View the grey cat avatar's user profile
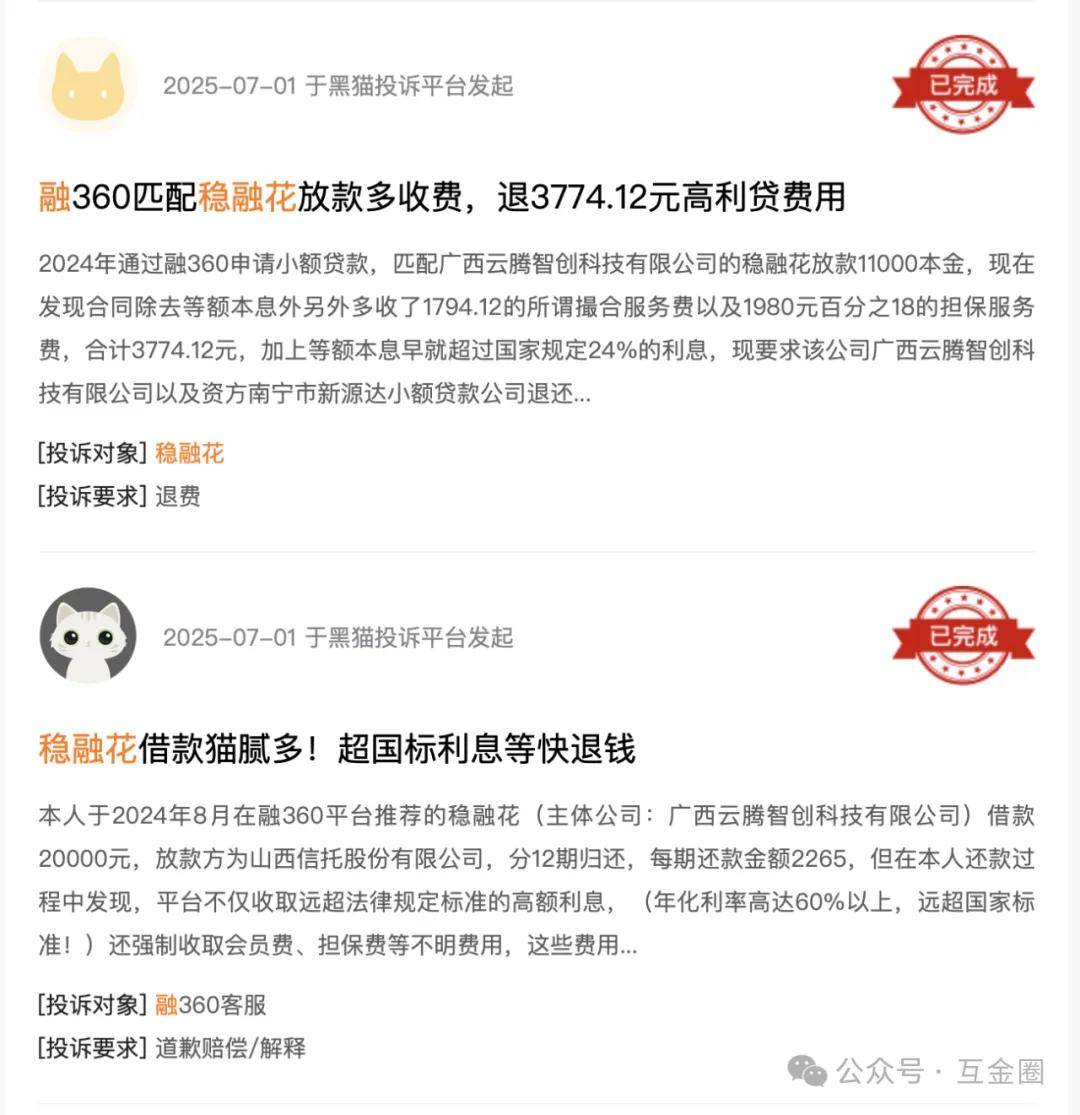 point(88,636)
